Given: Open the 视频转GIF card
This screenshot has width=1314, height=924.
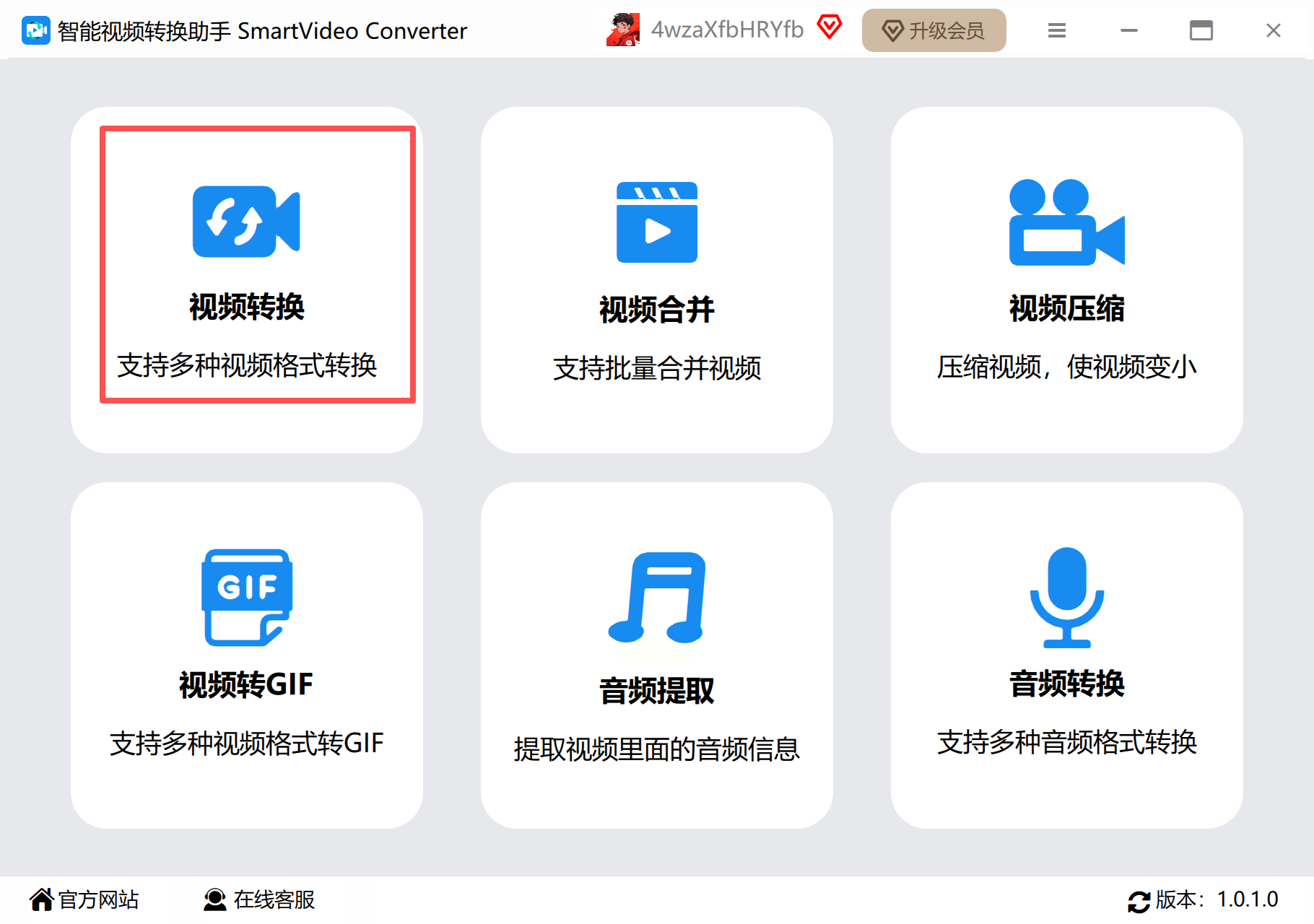Looking at the screenshot, I should [x=247, y=655].
